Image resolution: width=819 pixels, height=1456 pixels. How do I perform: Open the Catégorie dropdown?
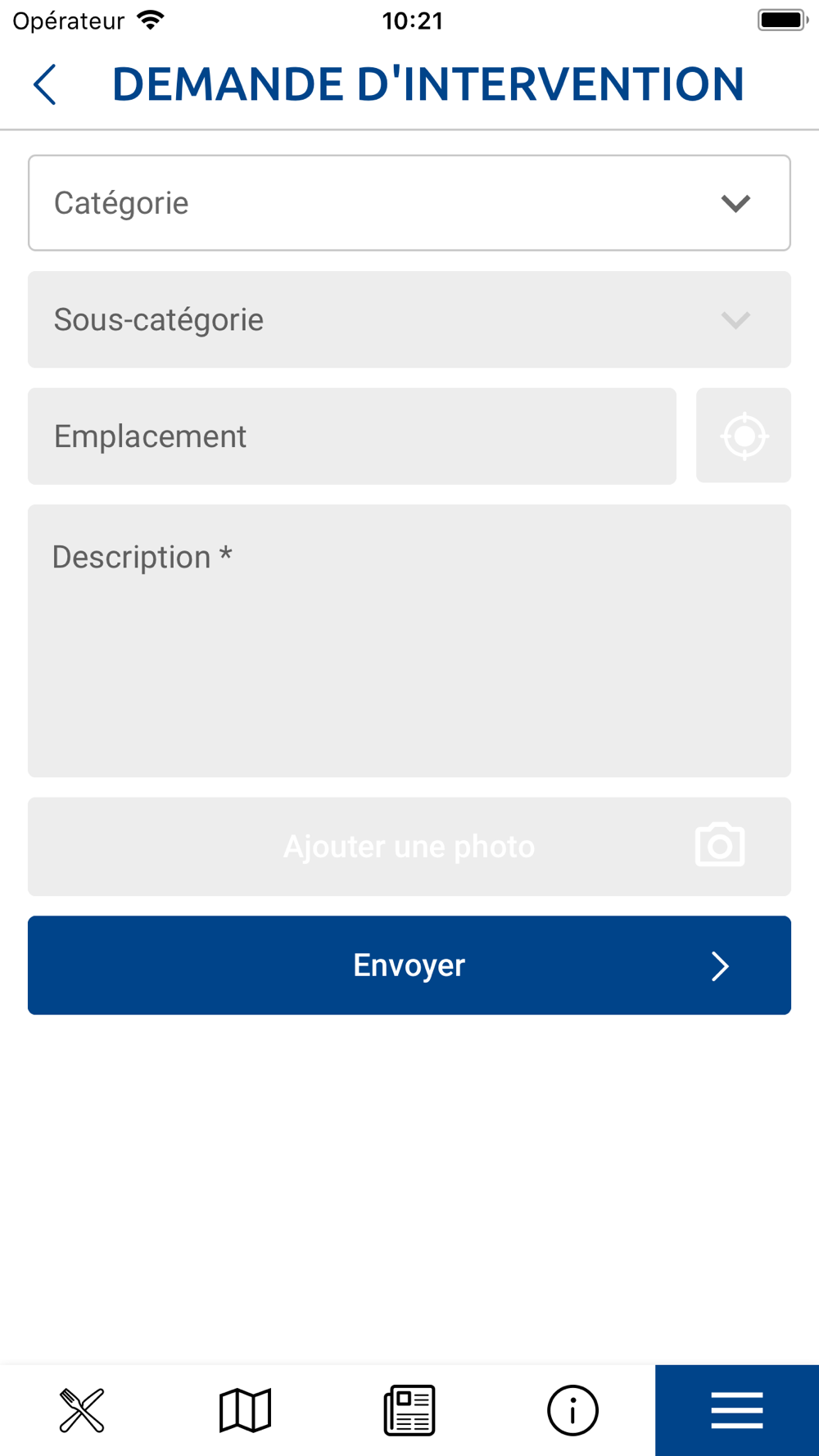(409, 203)
